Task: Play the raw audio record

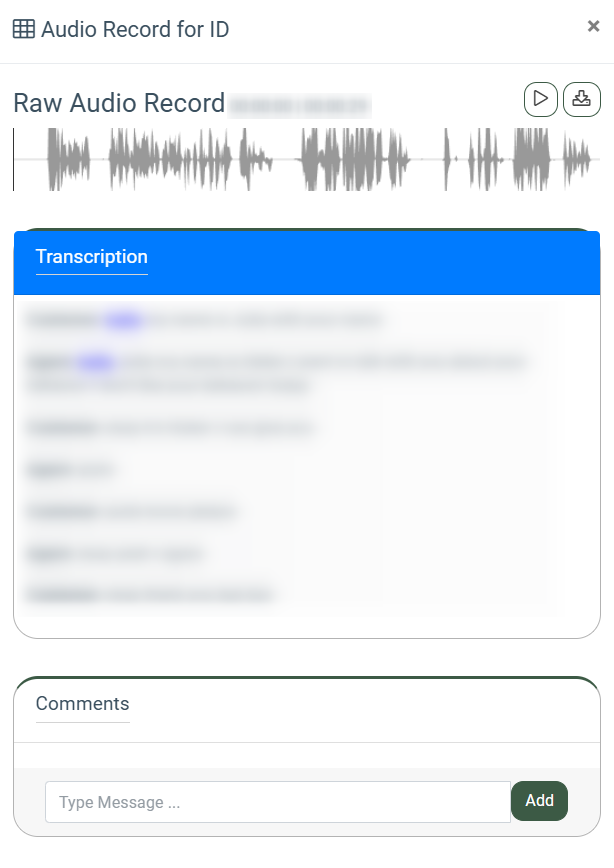Action: pos(540,99)
